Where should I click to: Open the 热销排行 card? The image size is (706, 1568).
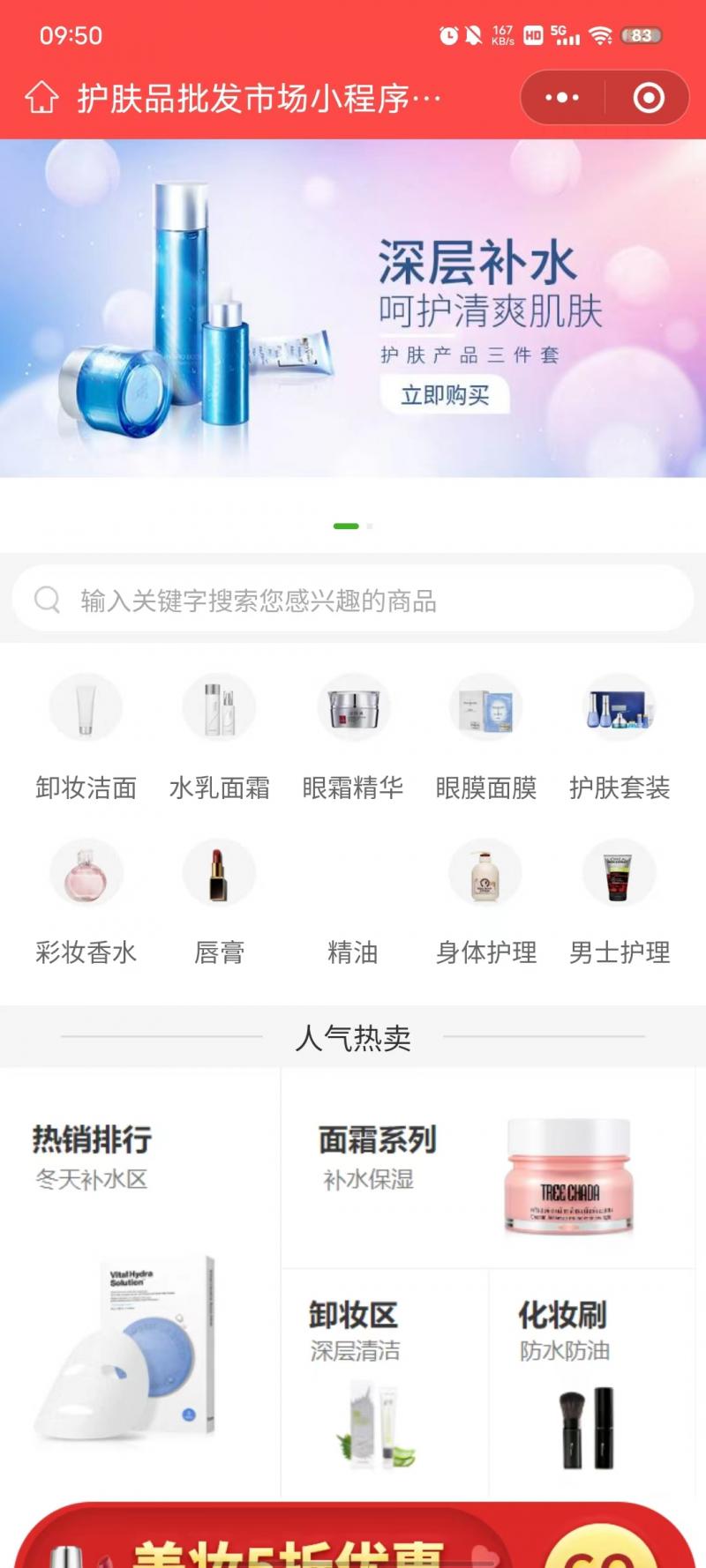click(139, 1279)
